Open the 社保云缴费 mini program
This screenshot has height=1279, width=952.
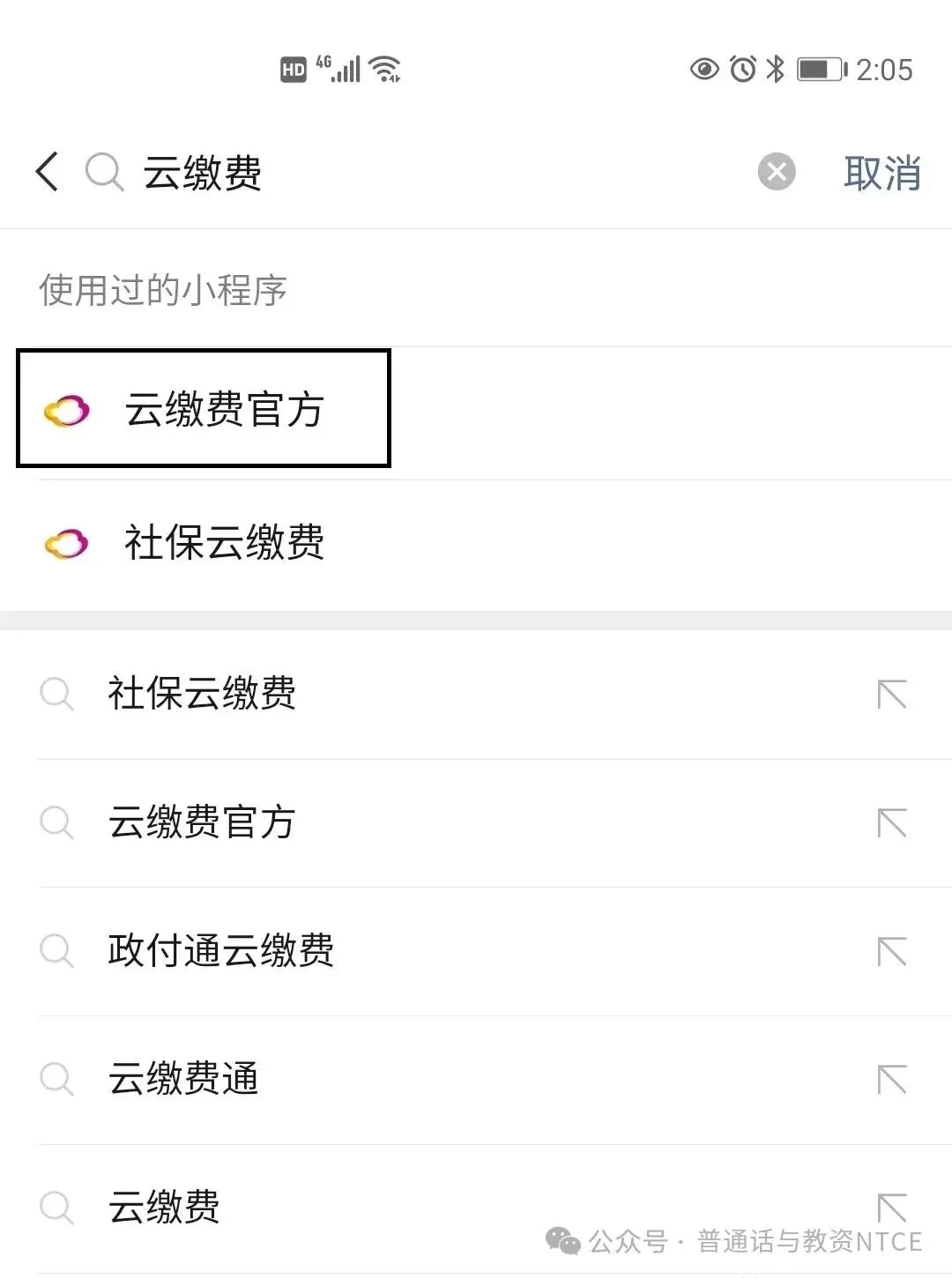[476, 544]
